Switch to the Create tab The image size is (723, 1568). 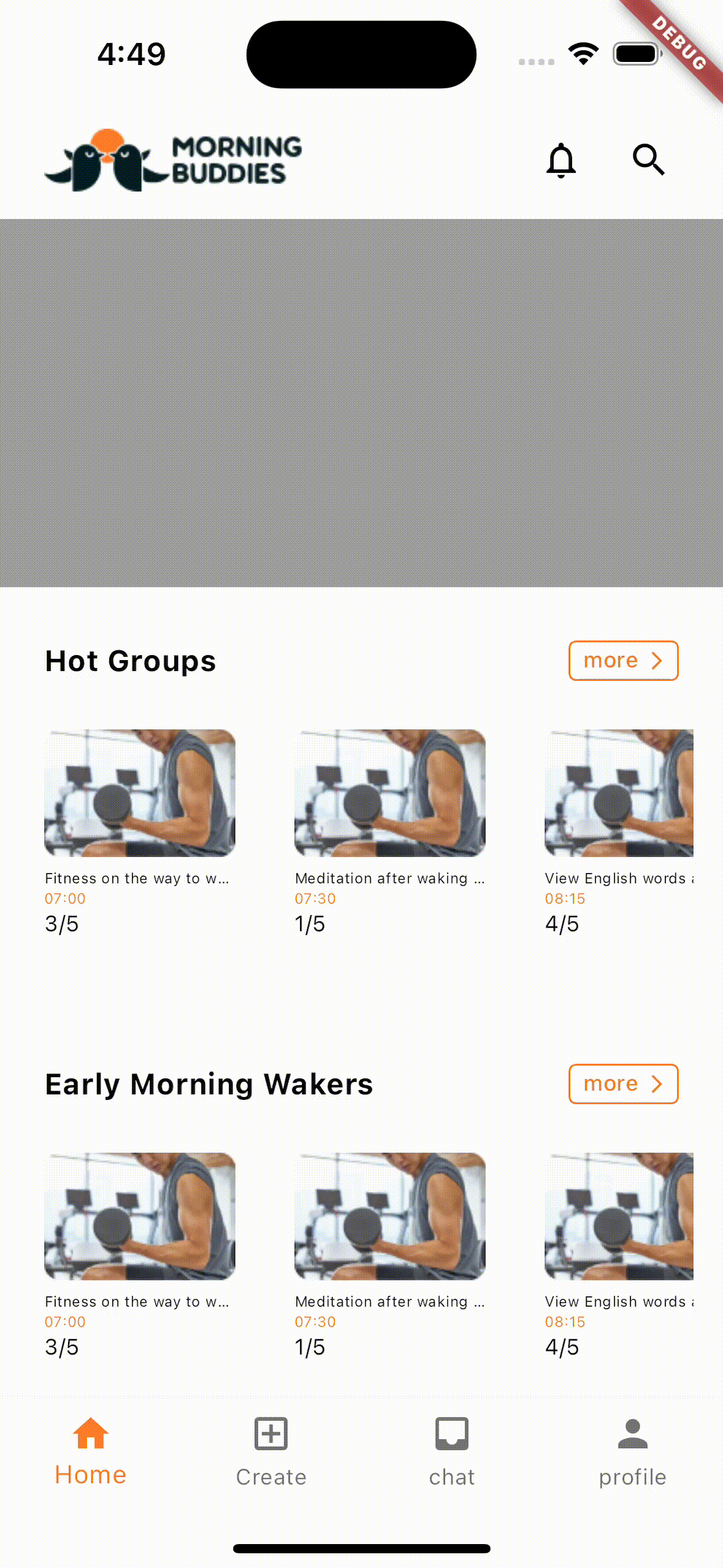pyautogui.click(x=271, y=1451)
